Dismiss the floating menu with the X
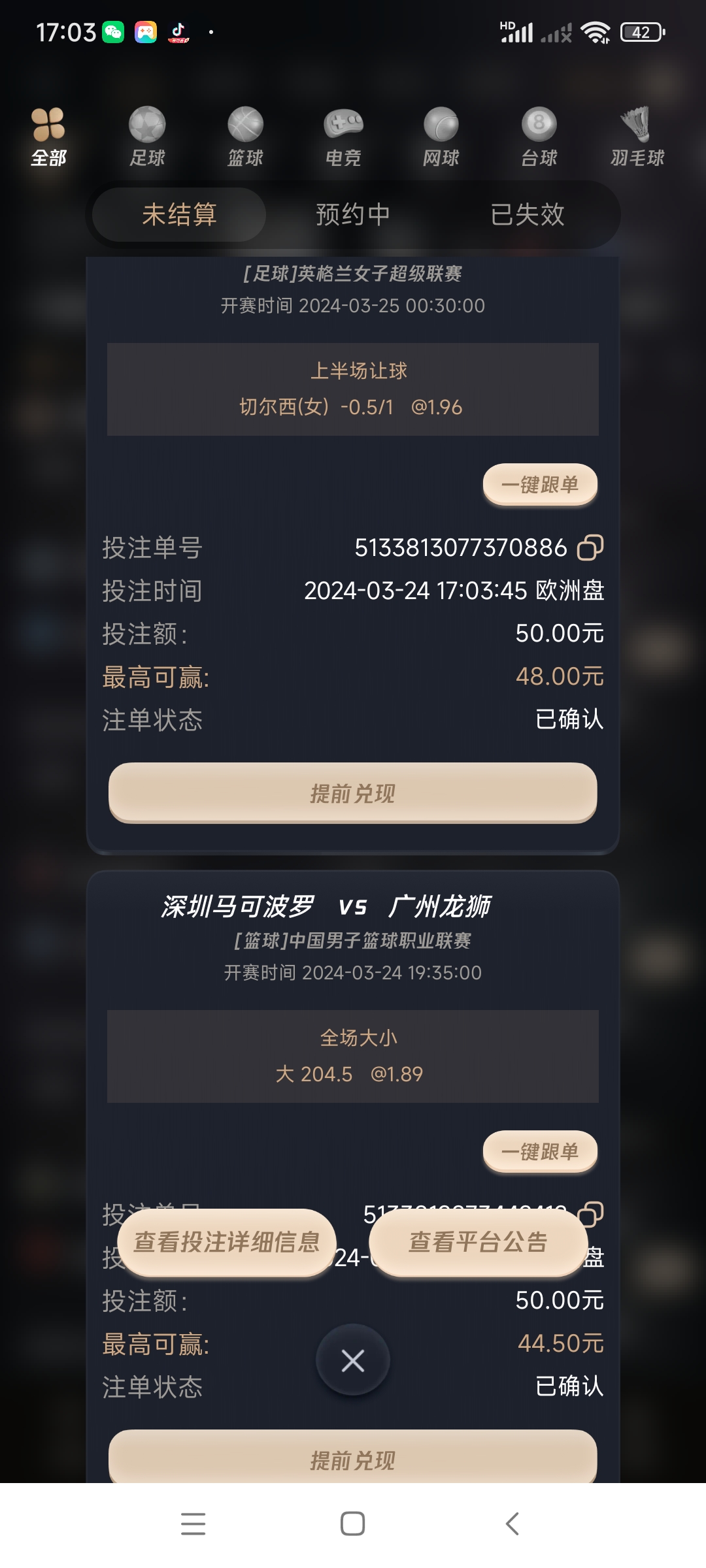This screenshot has width=706, height=1568. [x=353, y=1361]
